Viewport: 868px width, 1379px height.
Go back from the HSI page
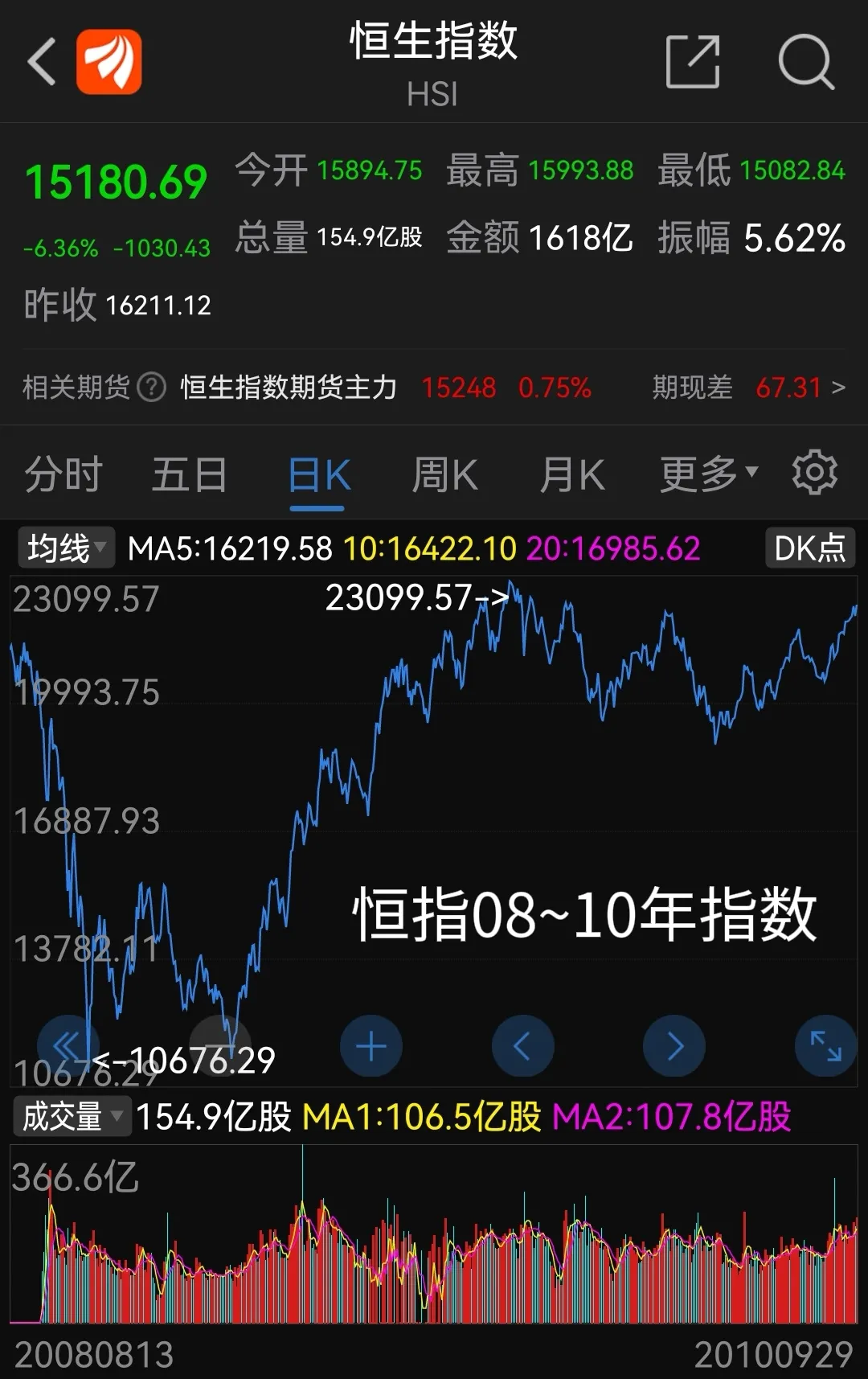pyautogui.click(x=42, y=61)
